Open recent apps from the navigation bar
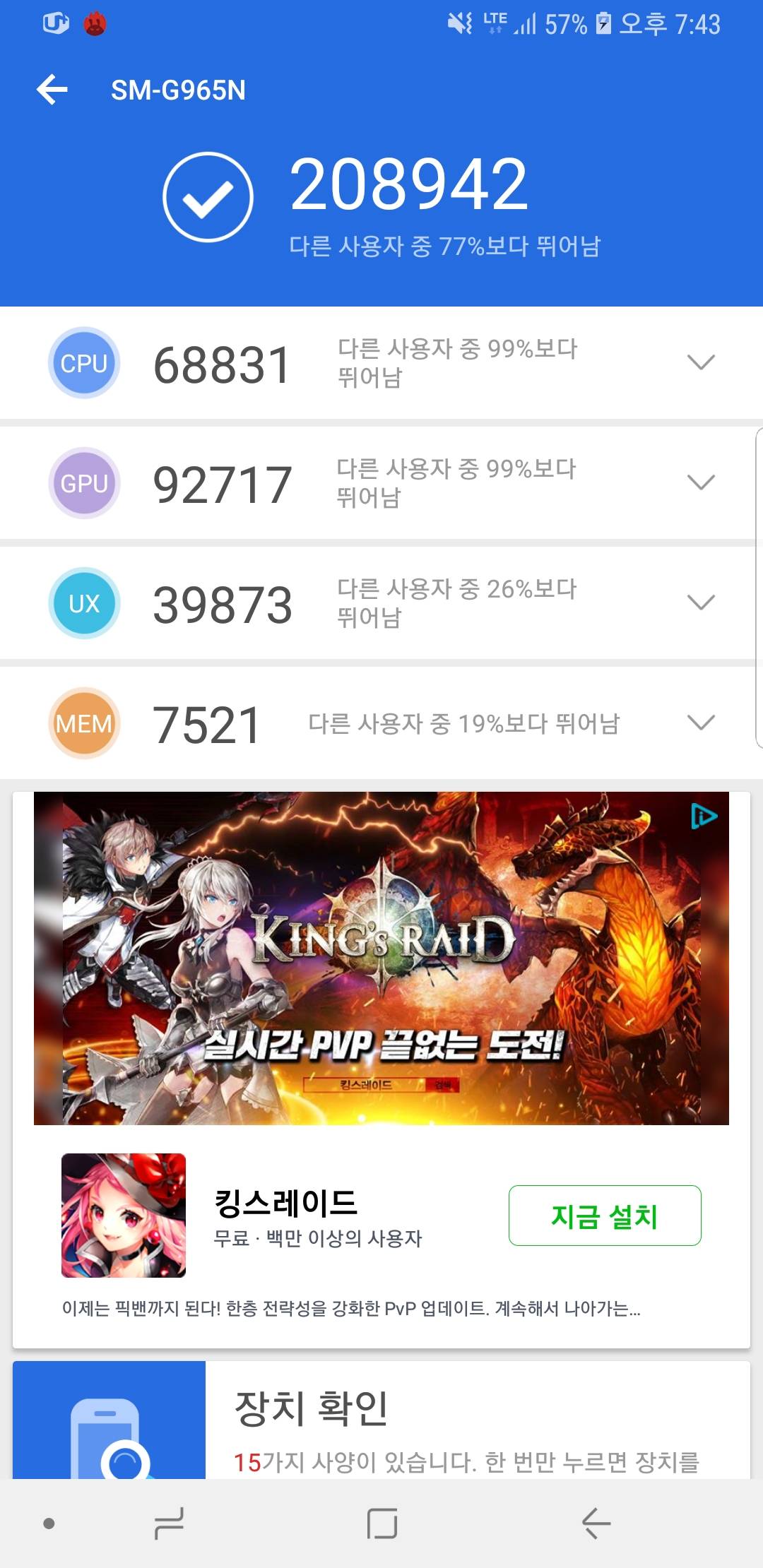 point(169,1523)
